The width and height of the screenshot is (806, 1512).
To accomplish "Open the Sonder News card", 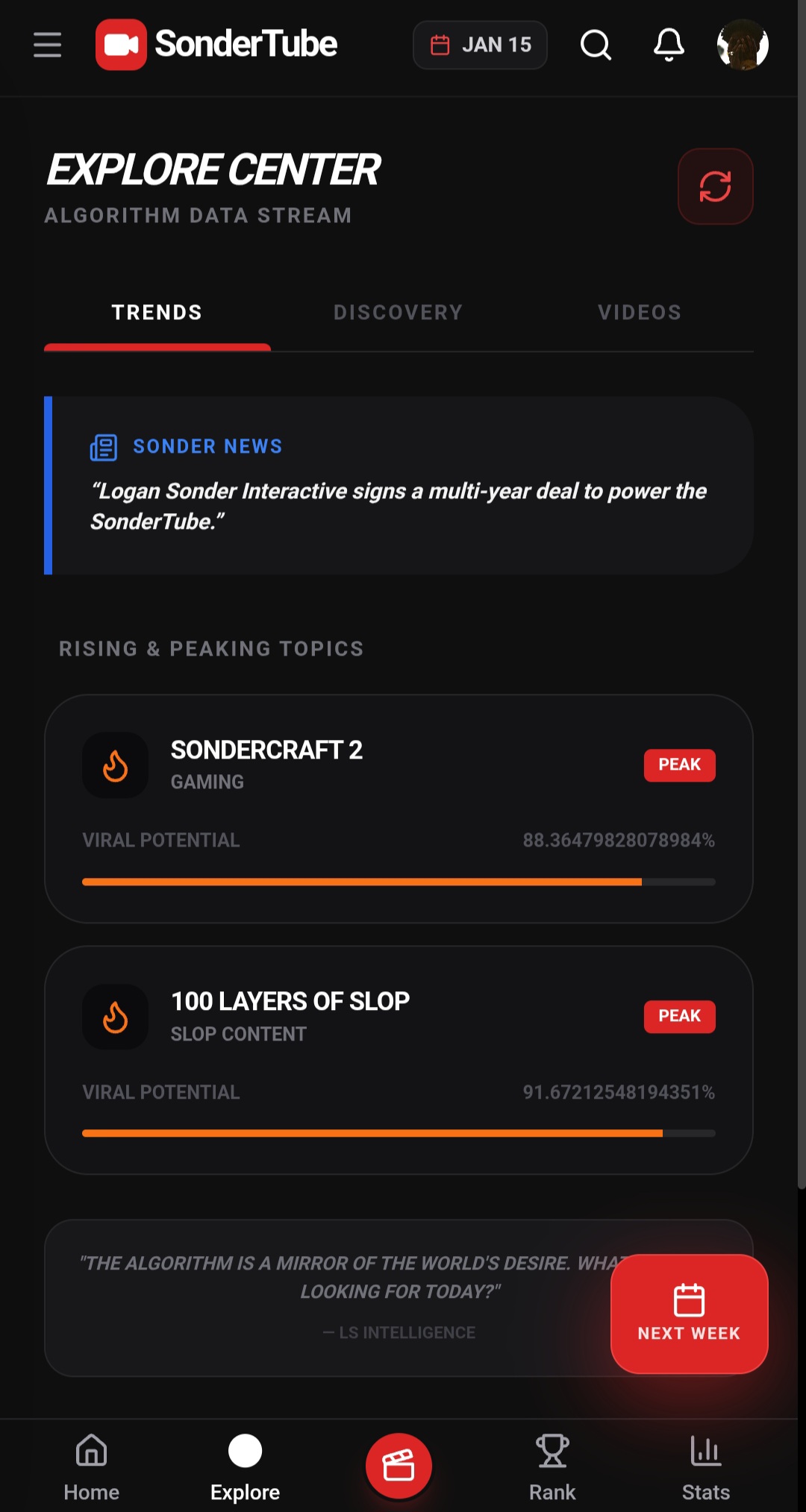I will (x=399, y=486).
